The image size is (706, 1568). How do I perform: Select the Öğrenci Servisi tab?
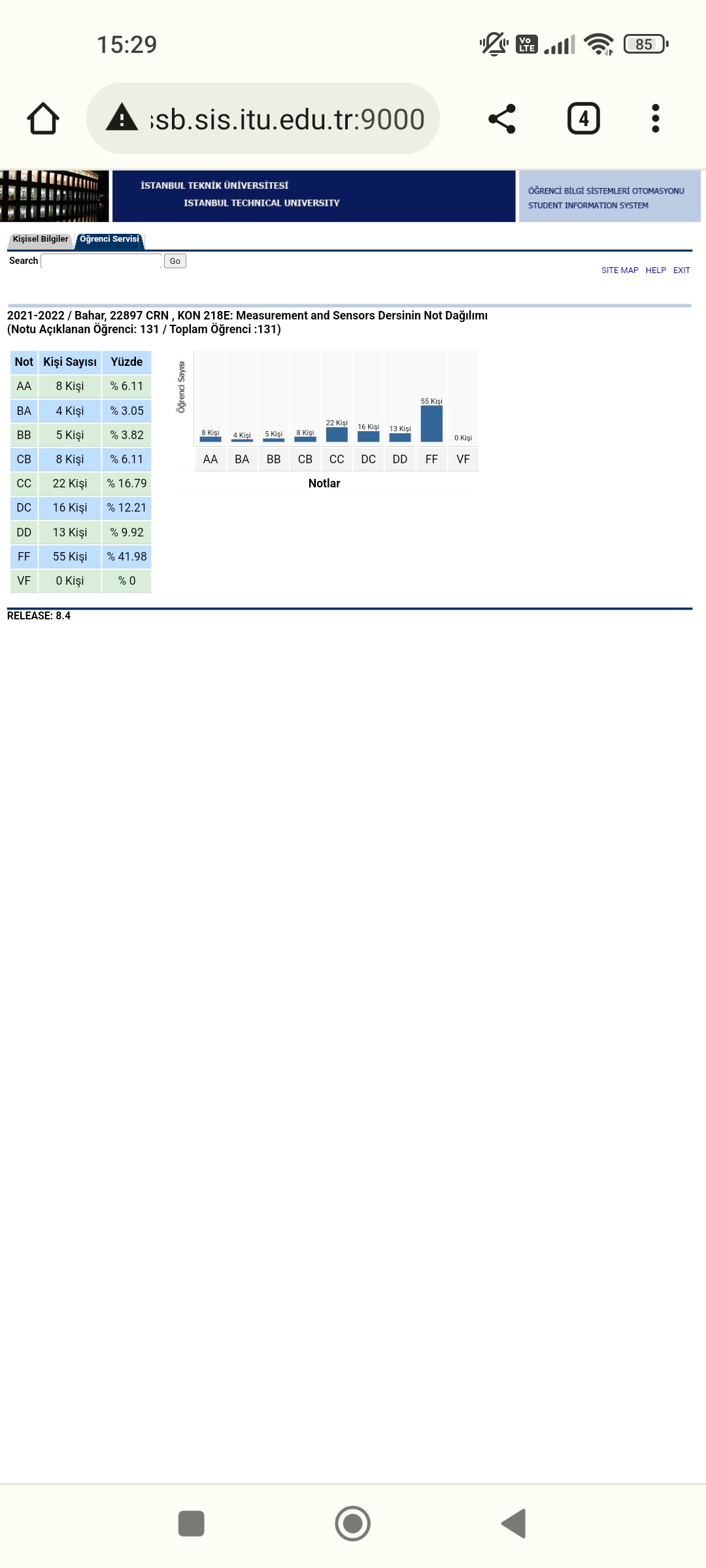[x=109, y=239]
